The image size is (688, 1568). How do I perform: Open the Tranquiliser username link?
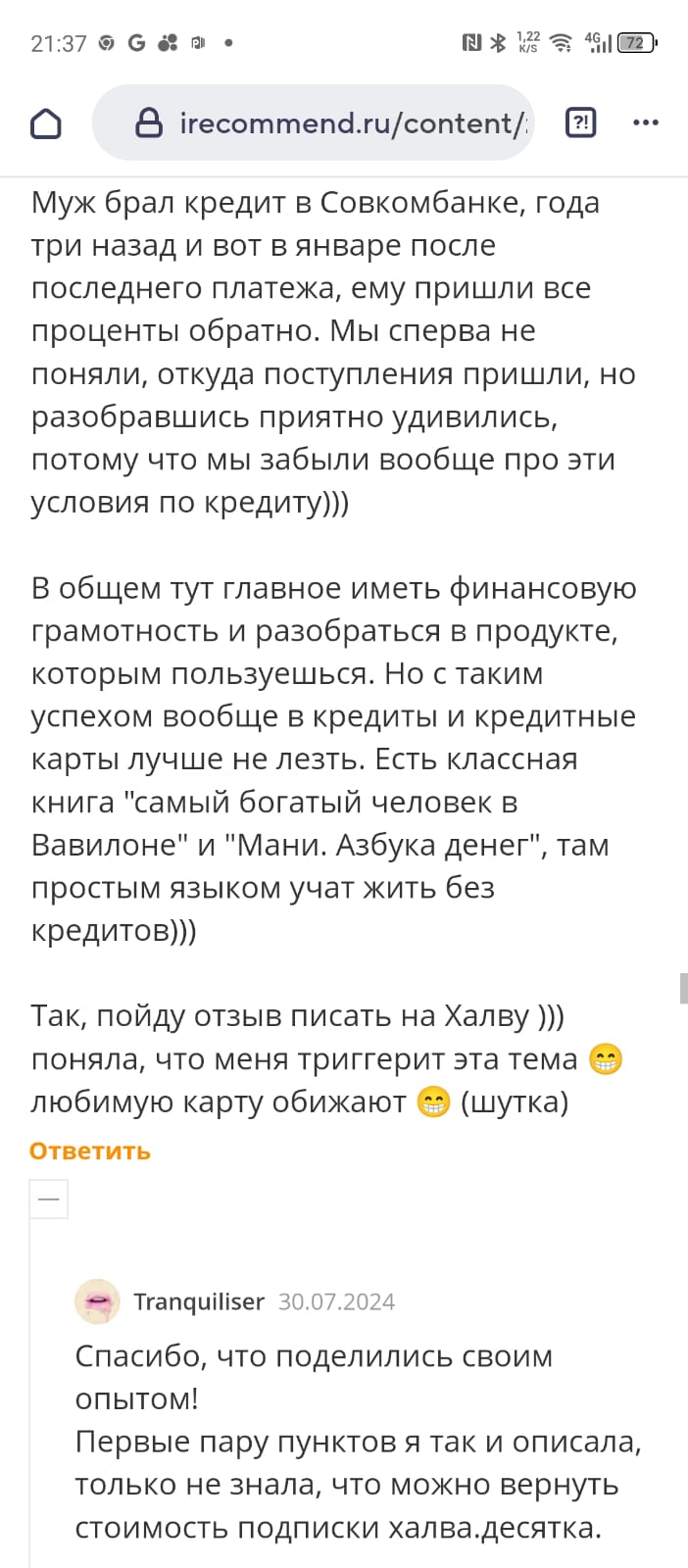[x=199, y=1301]
